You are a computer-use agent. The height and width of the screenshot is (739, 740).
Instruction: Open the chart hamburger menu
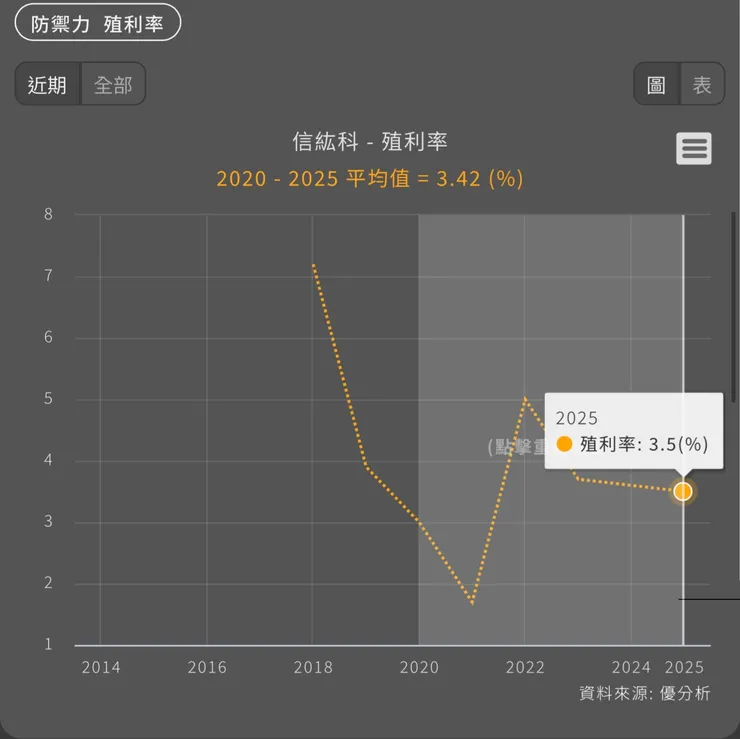coord(694,148)
